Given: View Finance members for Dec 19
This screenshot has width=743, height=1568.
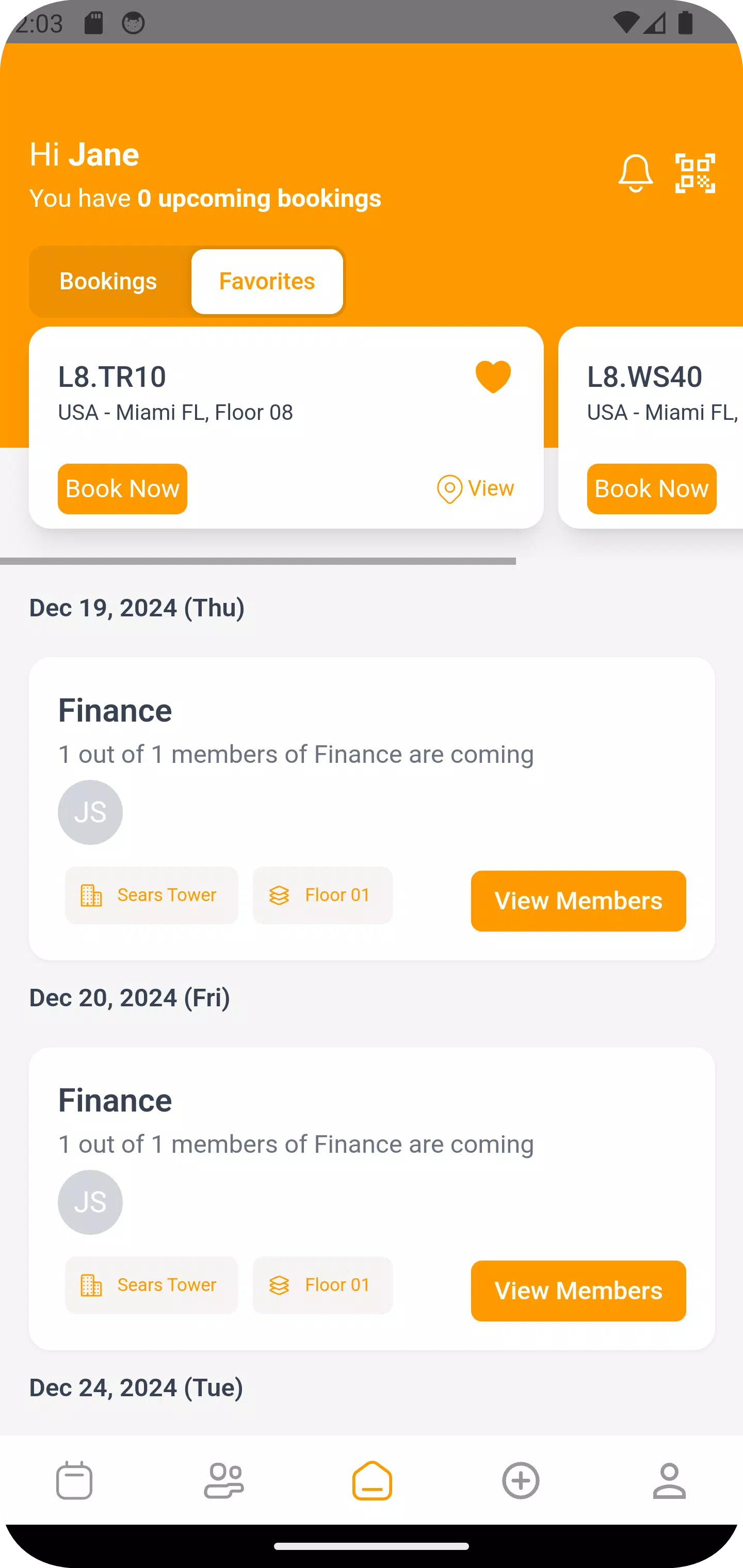Looking at the screenshot, I should pyautogui.click(x=578, y=901).
